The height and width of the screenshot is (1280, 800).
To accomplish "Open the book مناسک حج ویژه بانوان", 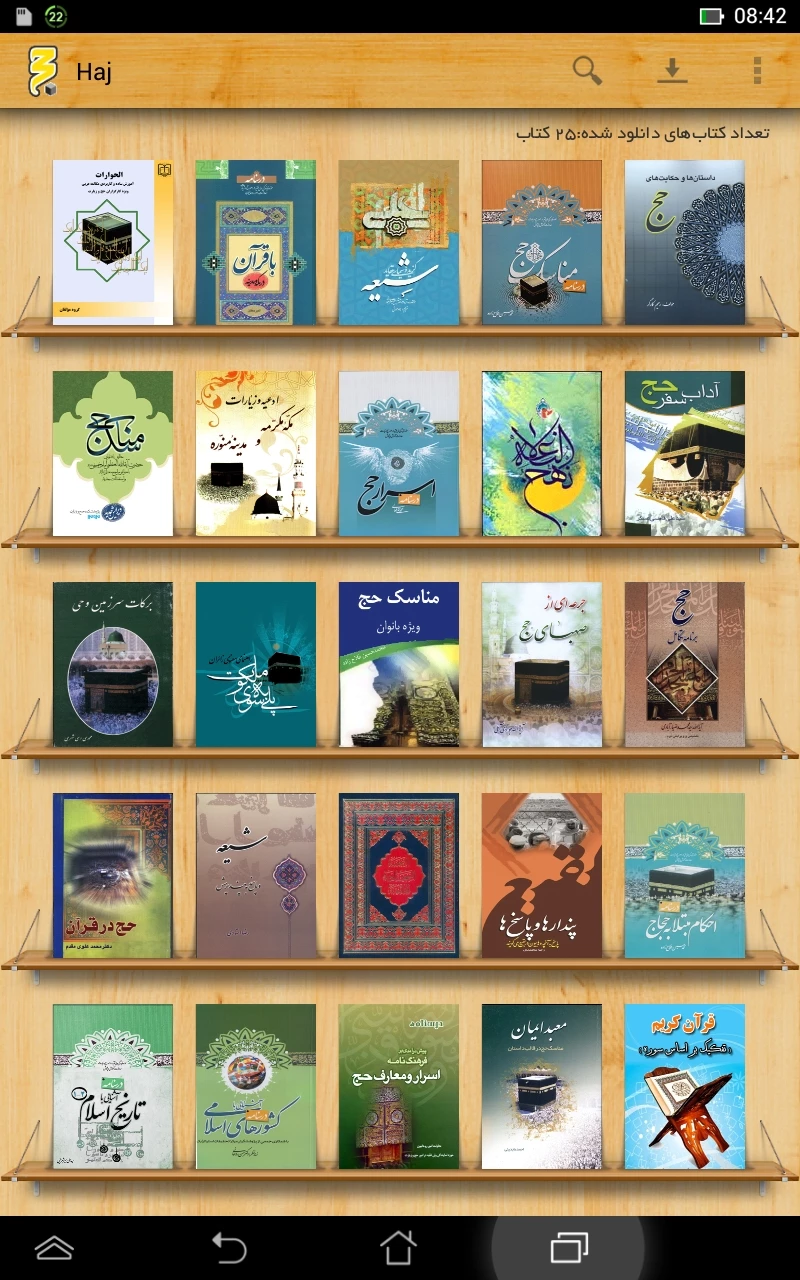I will 399,665.
